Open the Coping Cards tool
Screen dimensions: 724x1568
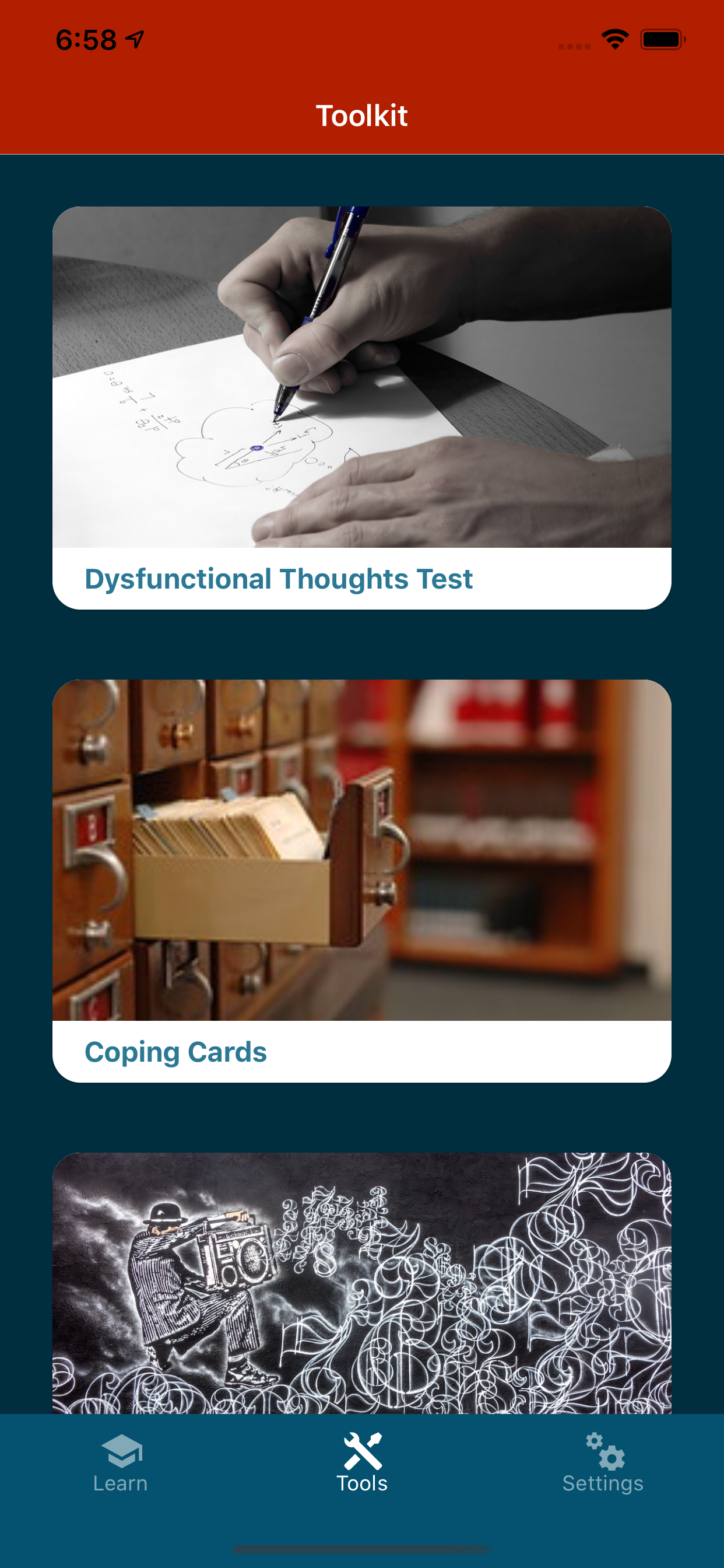click(361, 880)
